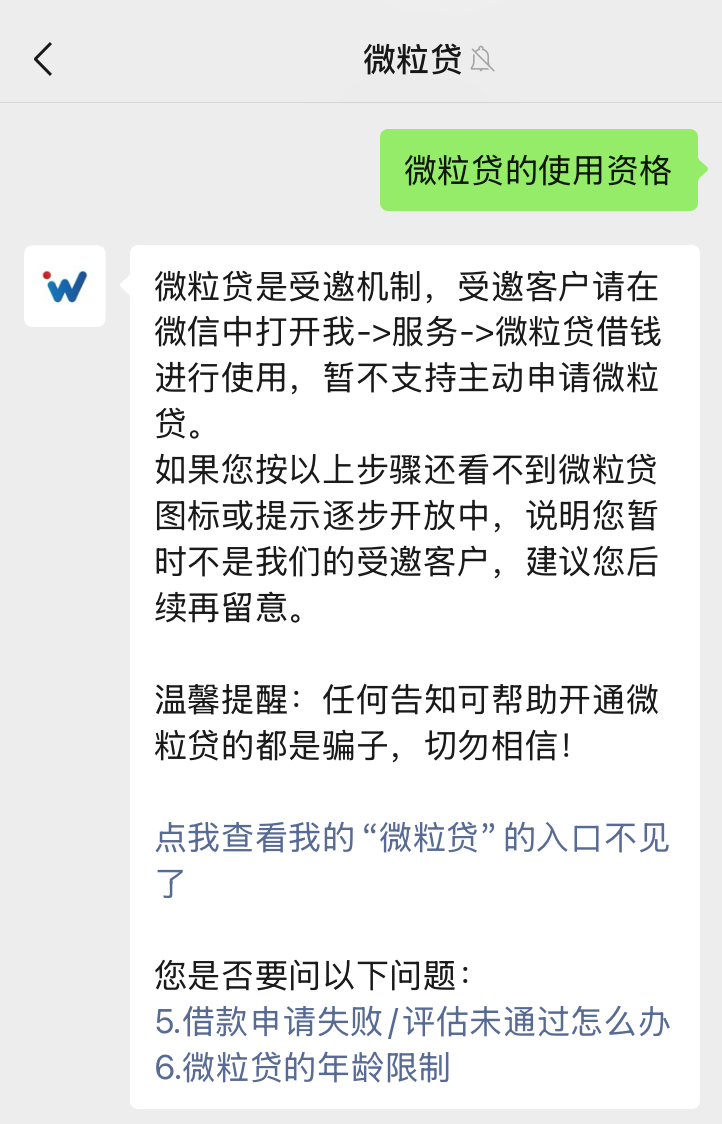Image resolution: width=722 pixels, height=1124 pixels.
Task: Open the 微粒贷 account avatar
Action: [65, 286]
